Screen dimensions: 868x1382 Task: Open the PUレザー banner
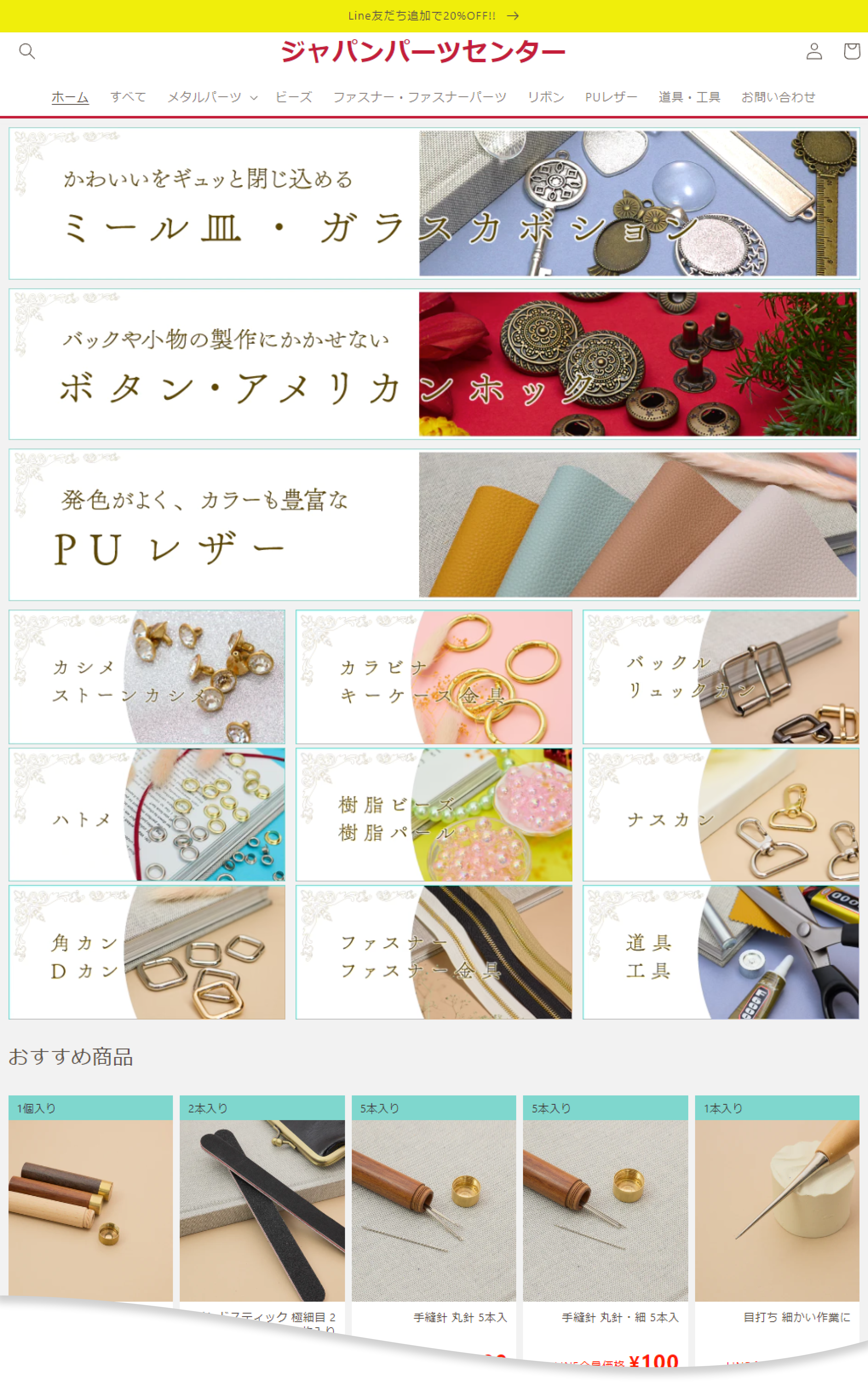[434, 525]
